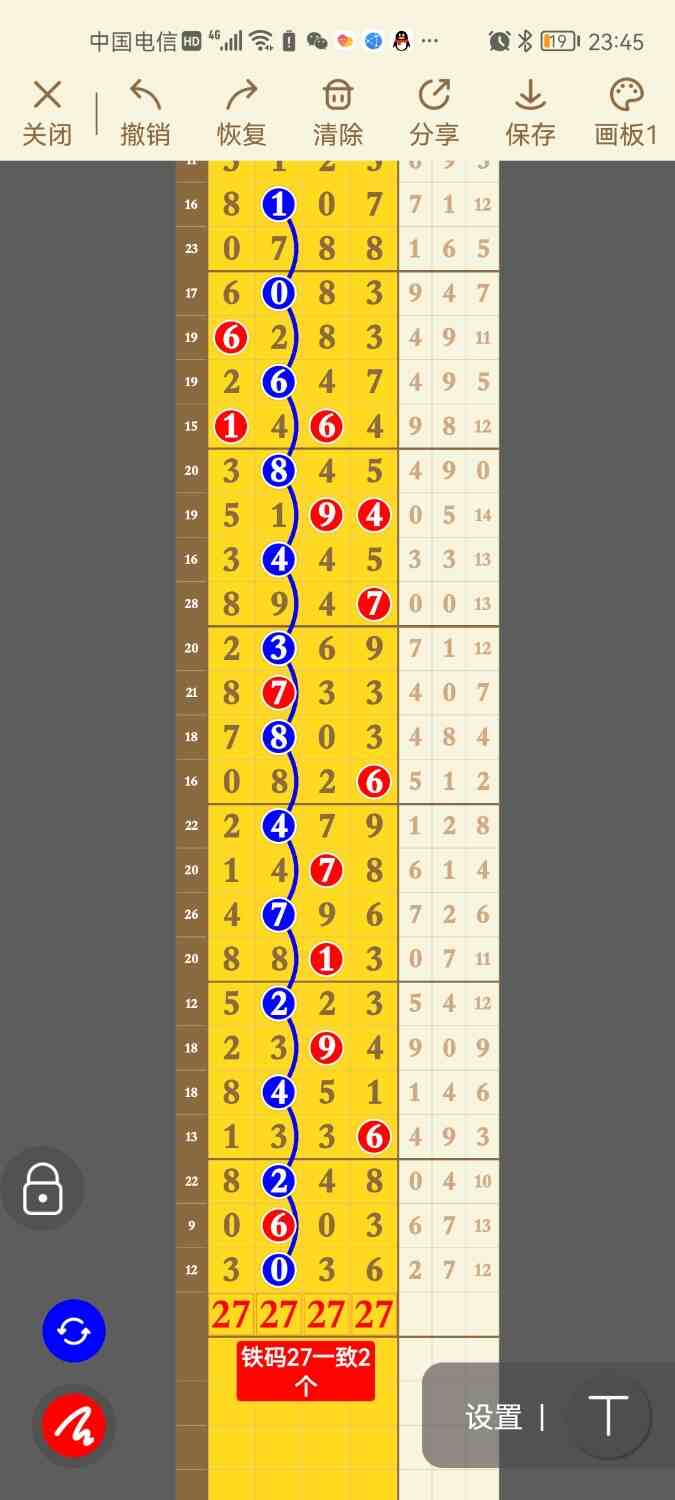
Task: Clear the drawings with trash icon
Action: click(338, 113)
